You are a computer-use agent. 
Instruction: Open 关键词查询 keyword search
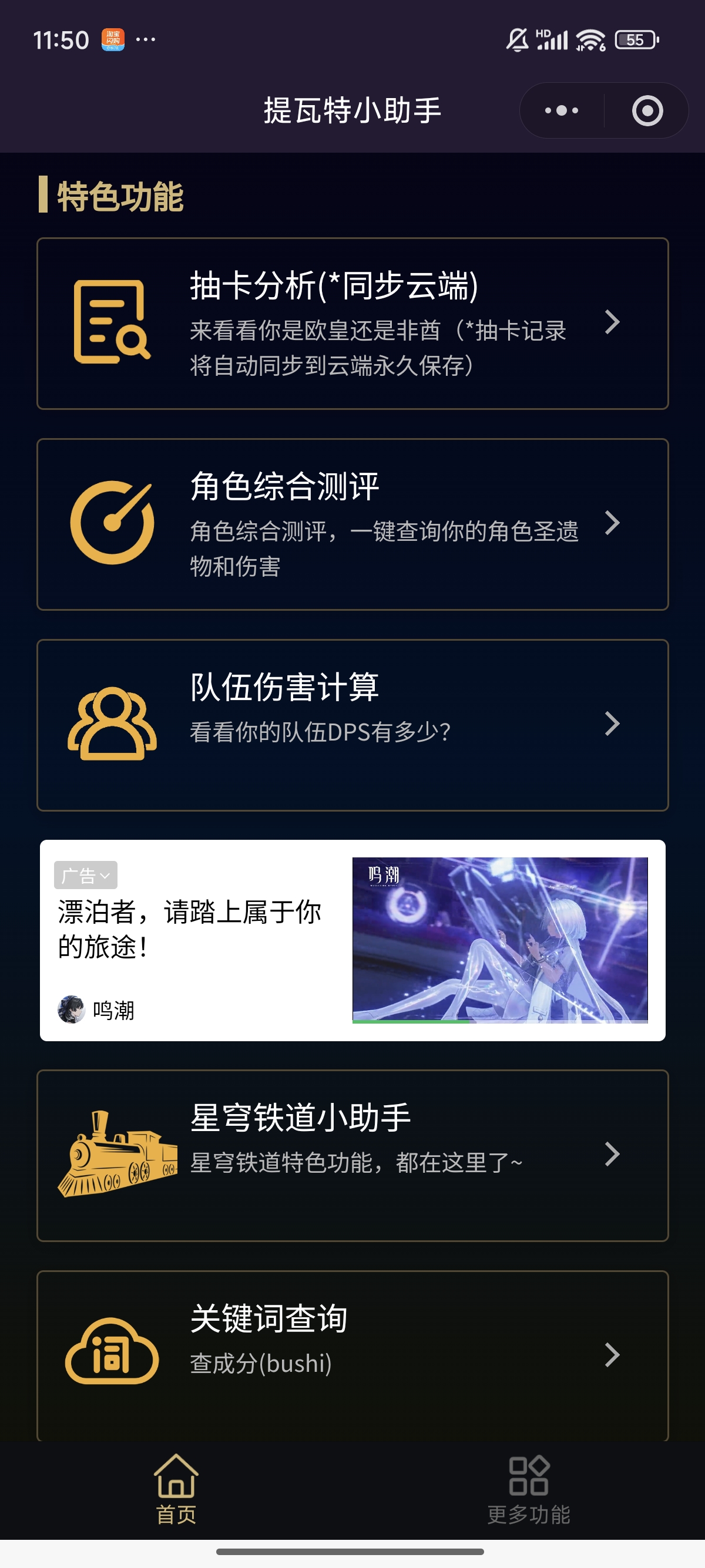(352, 1355)
